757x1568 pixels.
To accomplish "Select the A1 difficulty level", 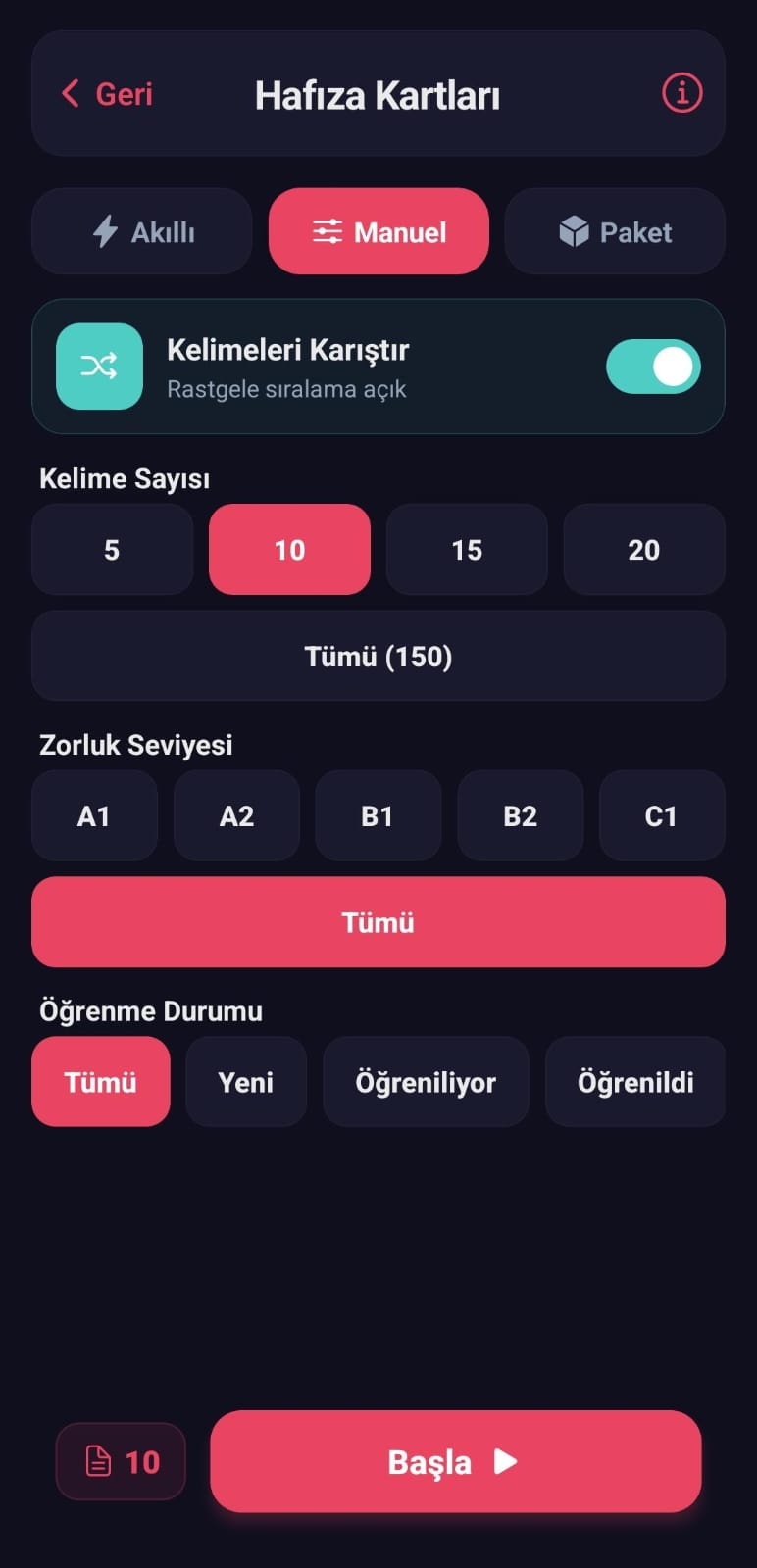I will [94, 815].
